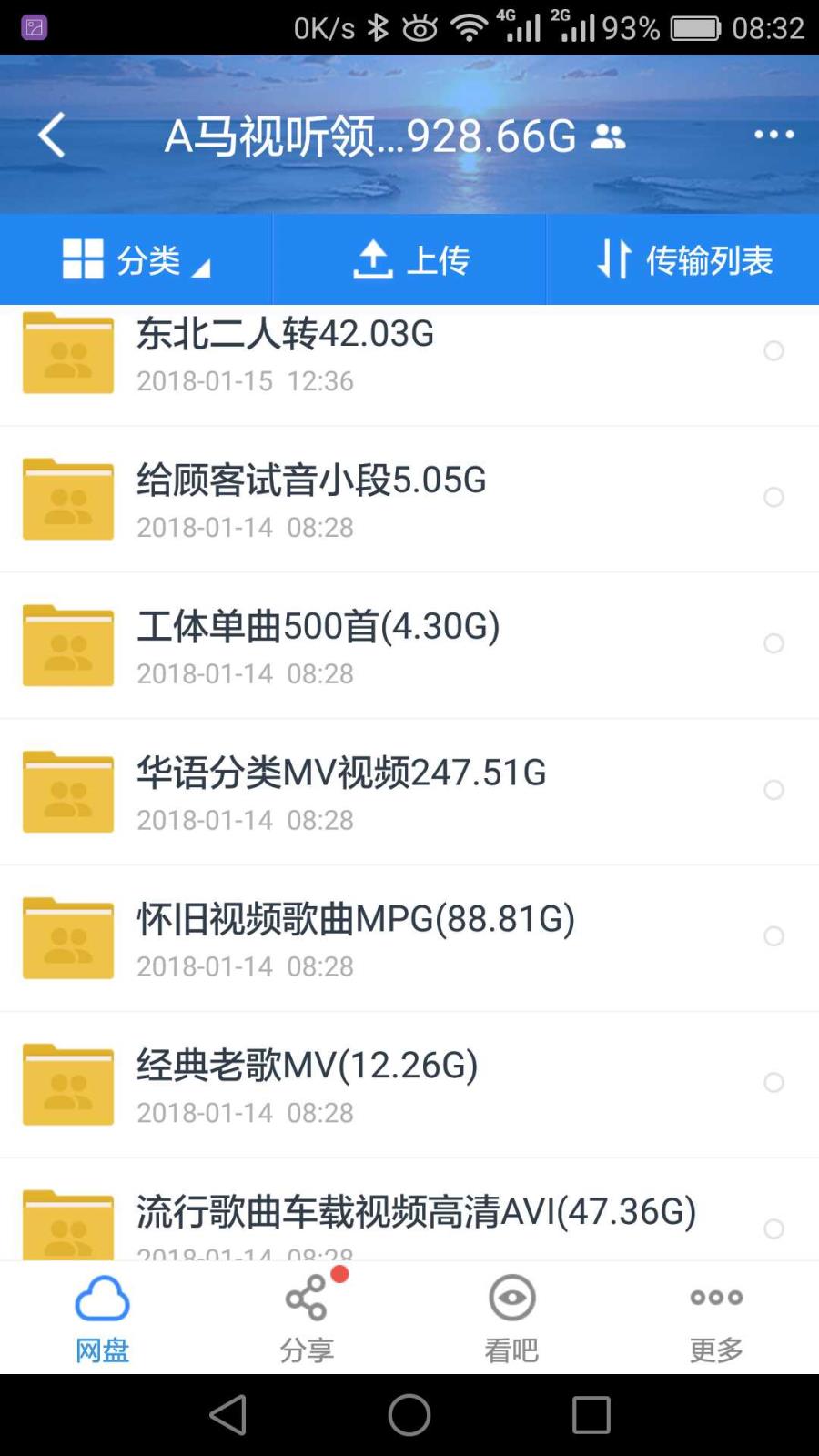The height and width of the screenshot is (1456, 819).
Task: Select the 经典老歌MV folder circle
Action: click(773, 1082)
